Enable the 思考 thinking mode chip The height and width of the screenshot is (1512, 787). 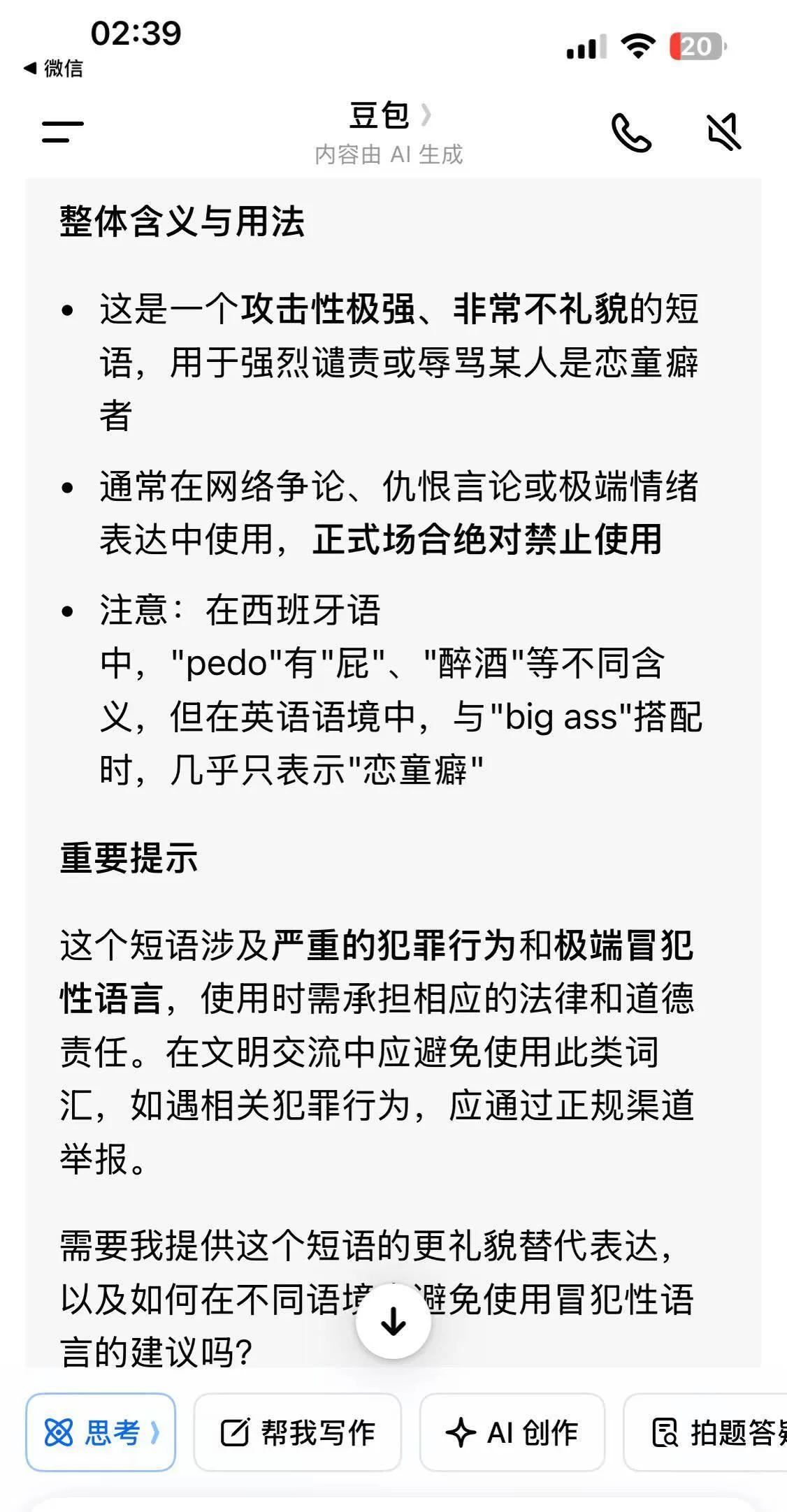(x=101, y=1432)
